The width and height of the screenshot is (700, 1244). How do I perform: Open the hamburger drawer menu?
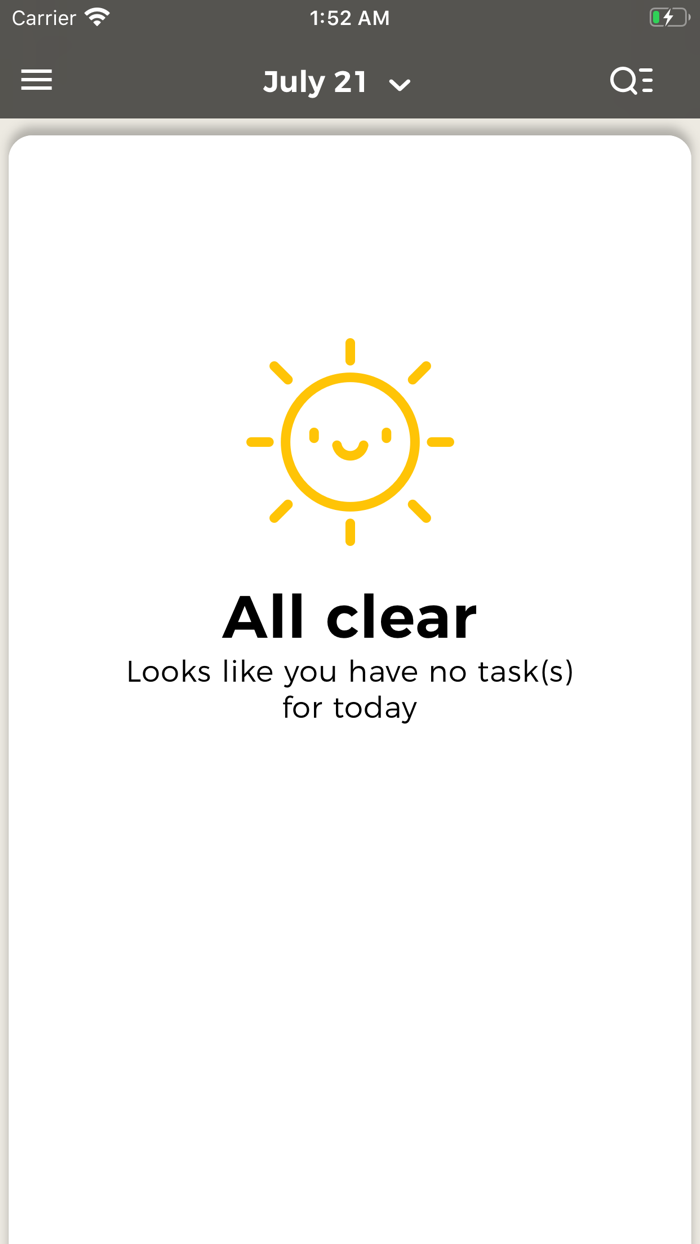[37, 80]
